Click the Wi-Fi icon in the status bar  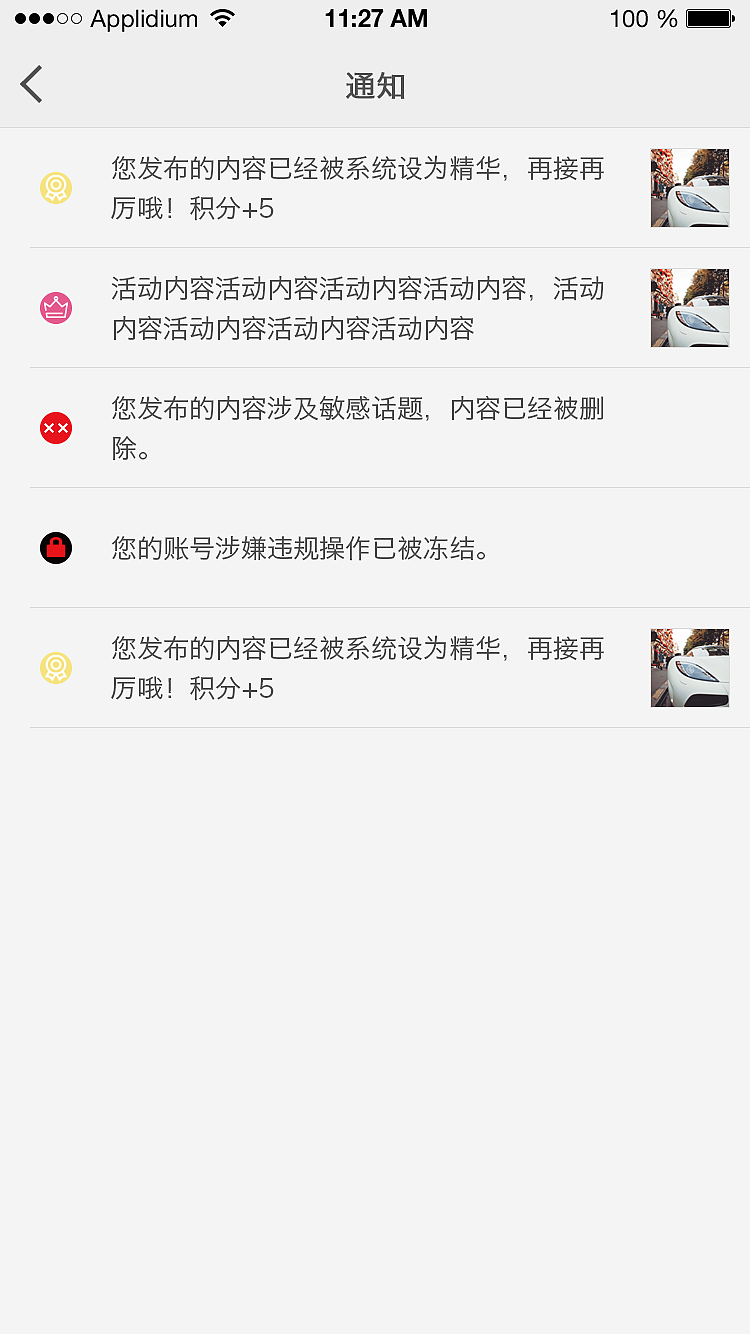[223, 17]
